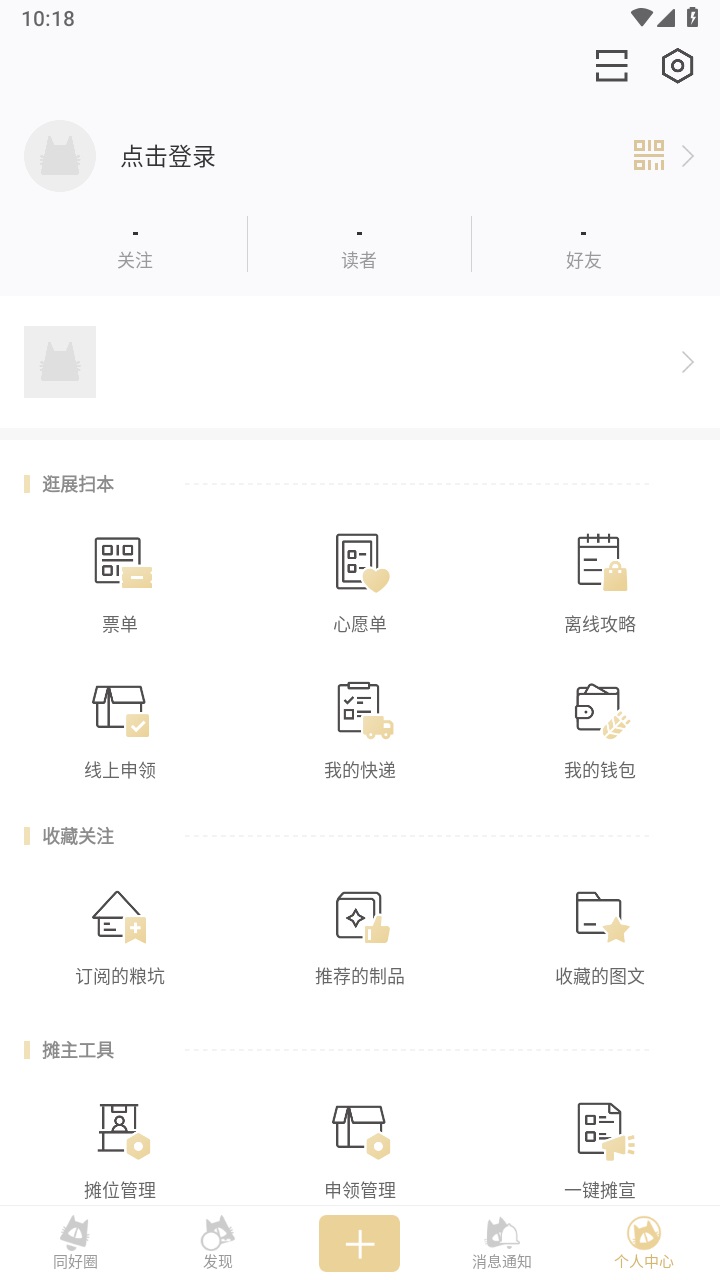Viewport: 720px width, 1280px height.
Task: Check 我的快递 deliveries
Action: [x=360, y=729]
